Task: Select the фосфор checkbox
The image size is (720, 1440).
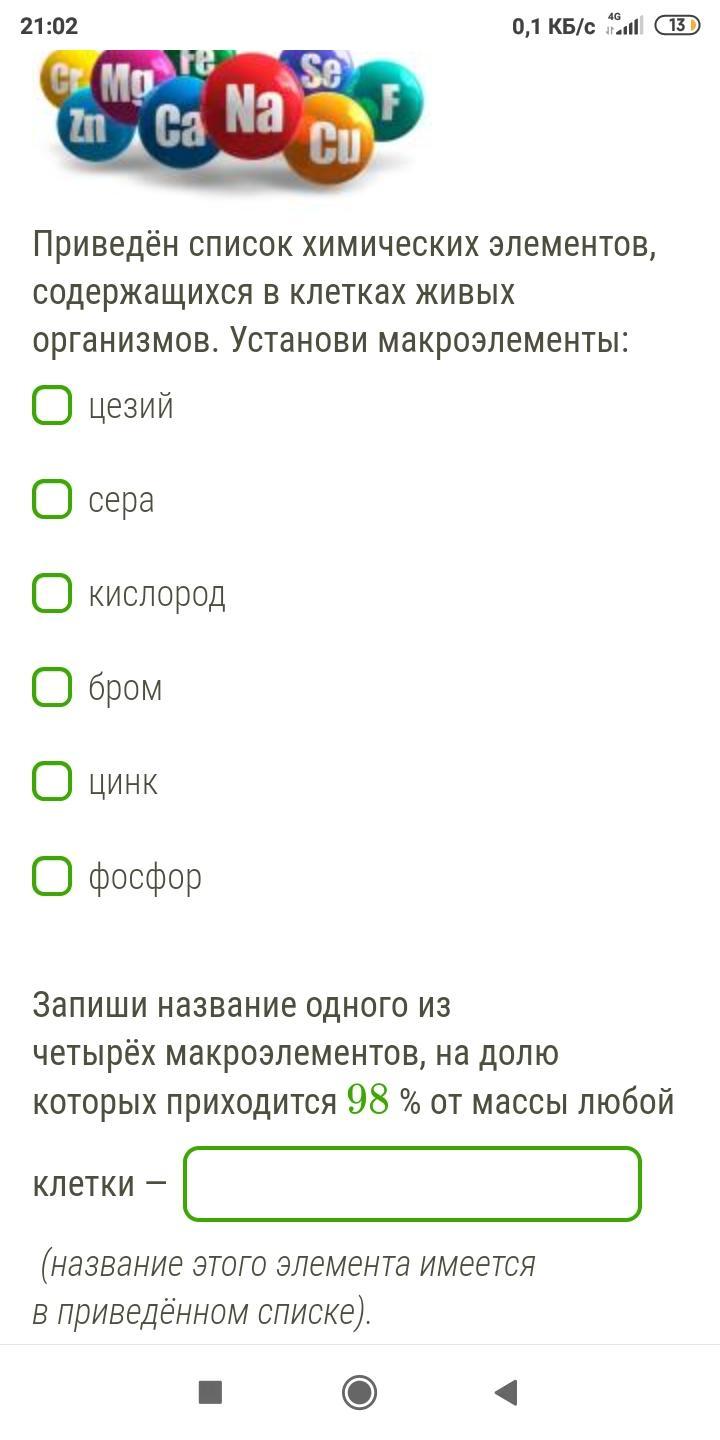Action: click(x=52, y=875)
